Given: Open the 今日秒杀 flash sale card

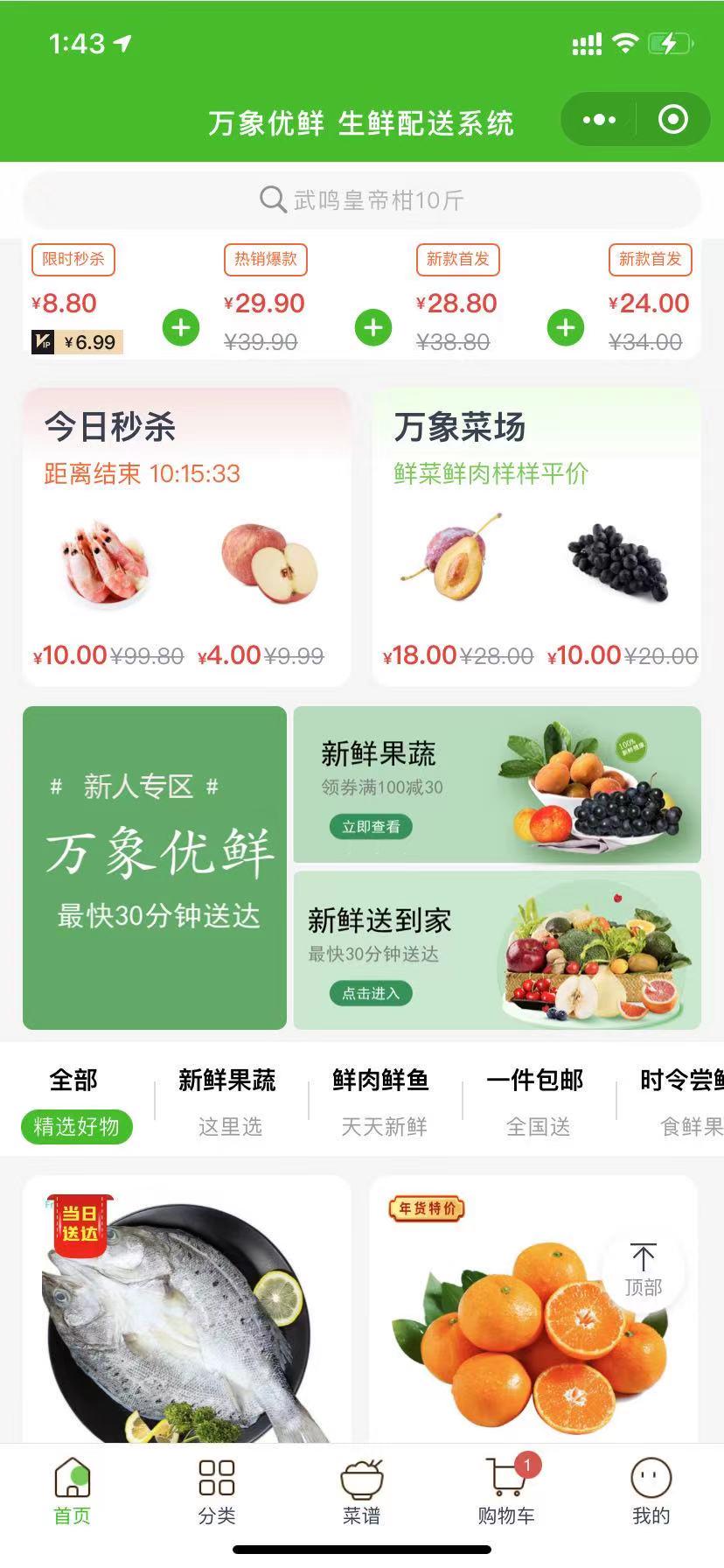Looking at the screenshot, I should click(186, 536).
